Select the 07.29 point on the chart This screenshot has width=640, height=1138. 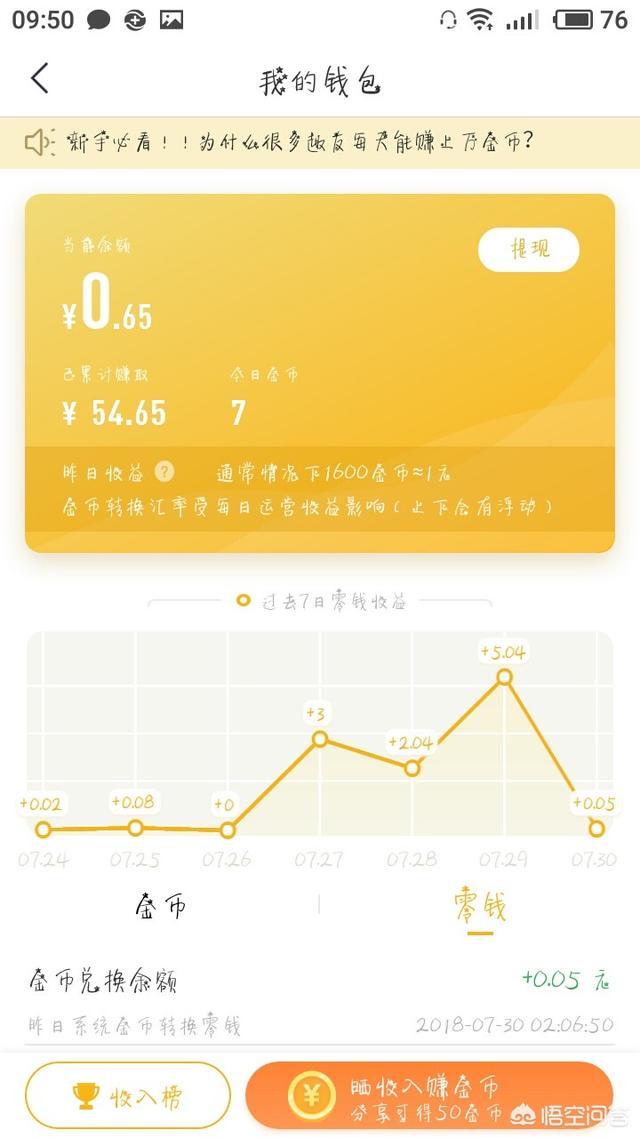tap(504, 677)
